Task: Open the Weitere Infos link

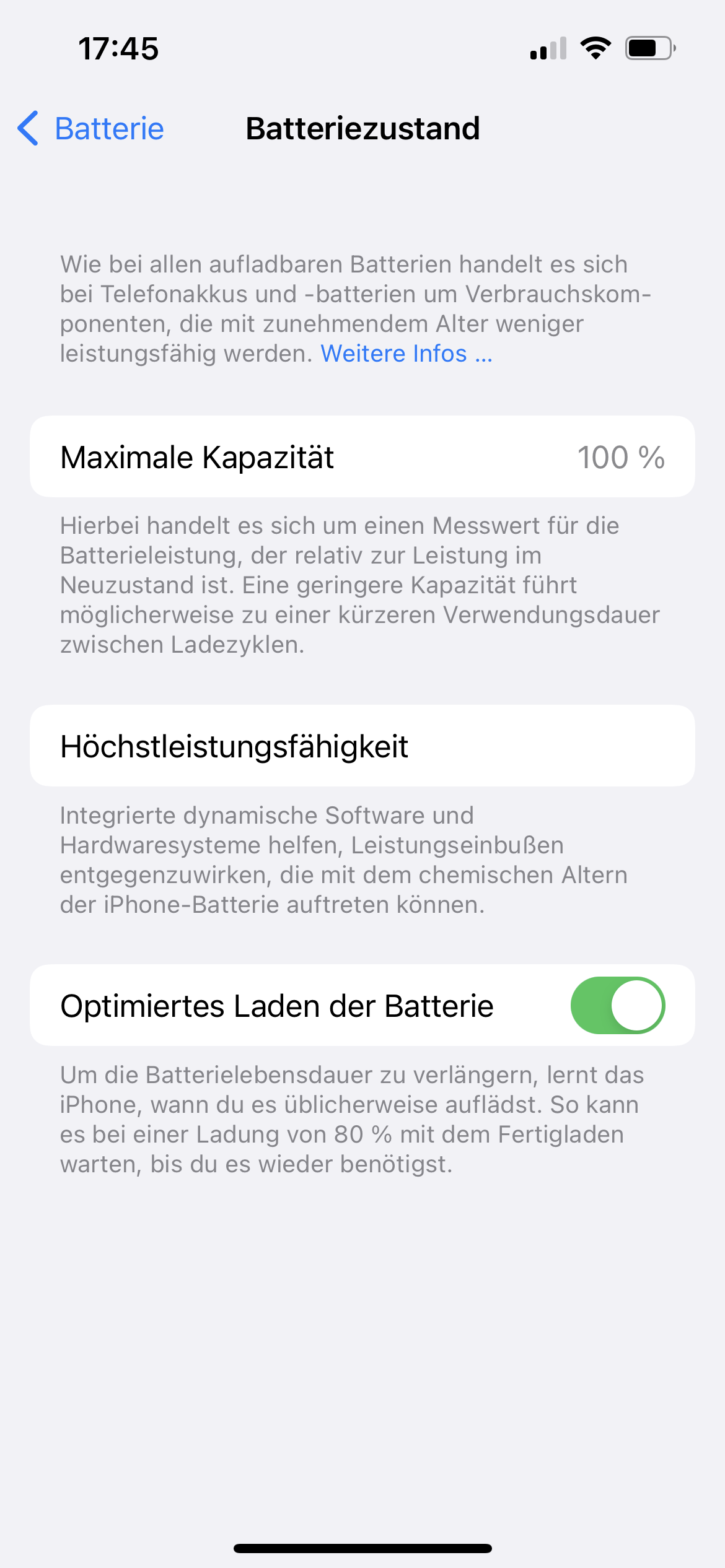Action: (x=406, y=354)
